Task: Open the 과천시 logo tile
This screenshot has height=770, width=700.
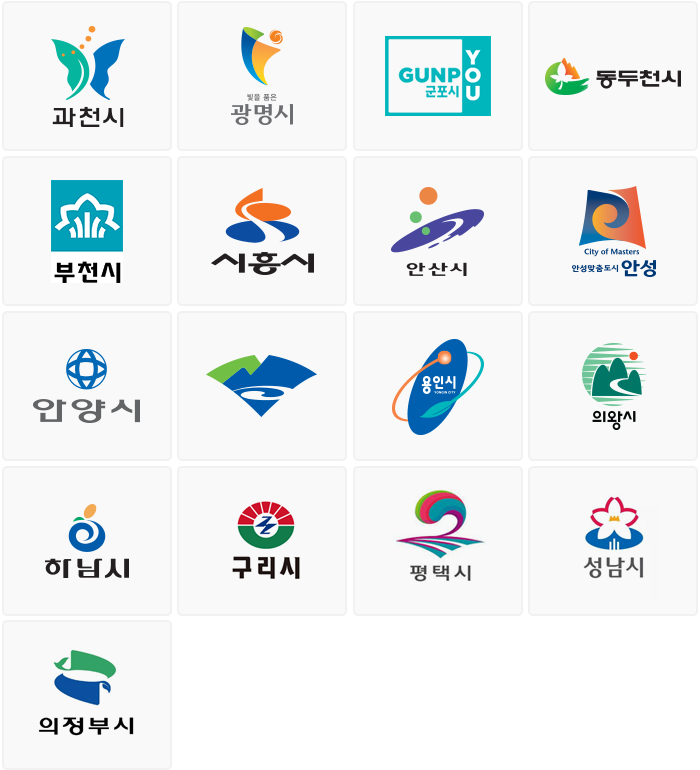Action: [87, 77]
